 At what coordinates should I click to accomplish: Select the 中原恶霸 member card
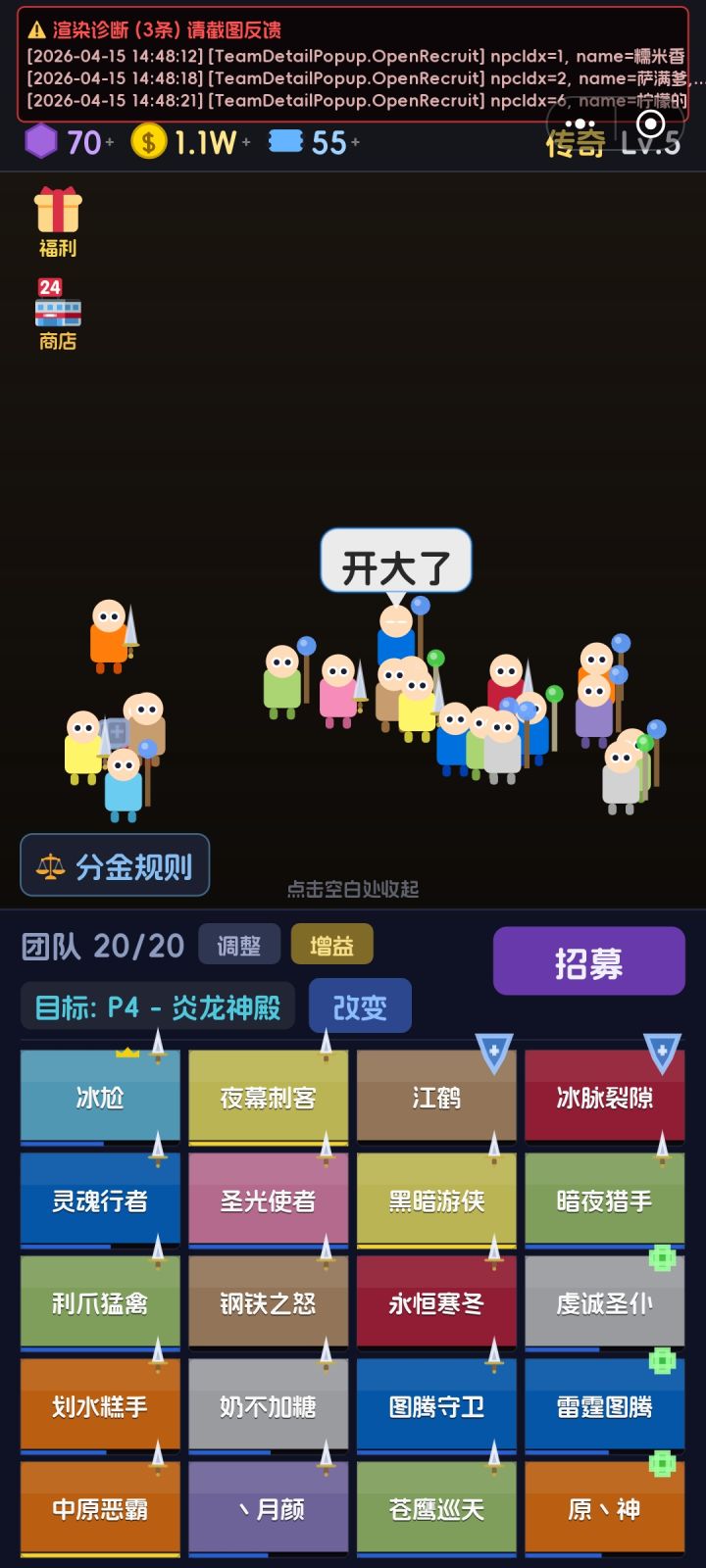[99, 1509]
